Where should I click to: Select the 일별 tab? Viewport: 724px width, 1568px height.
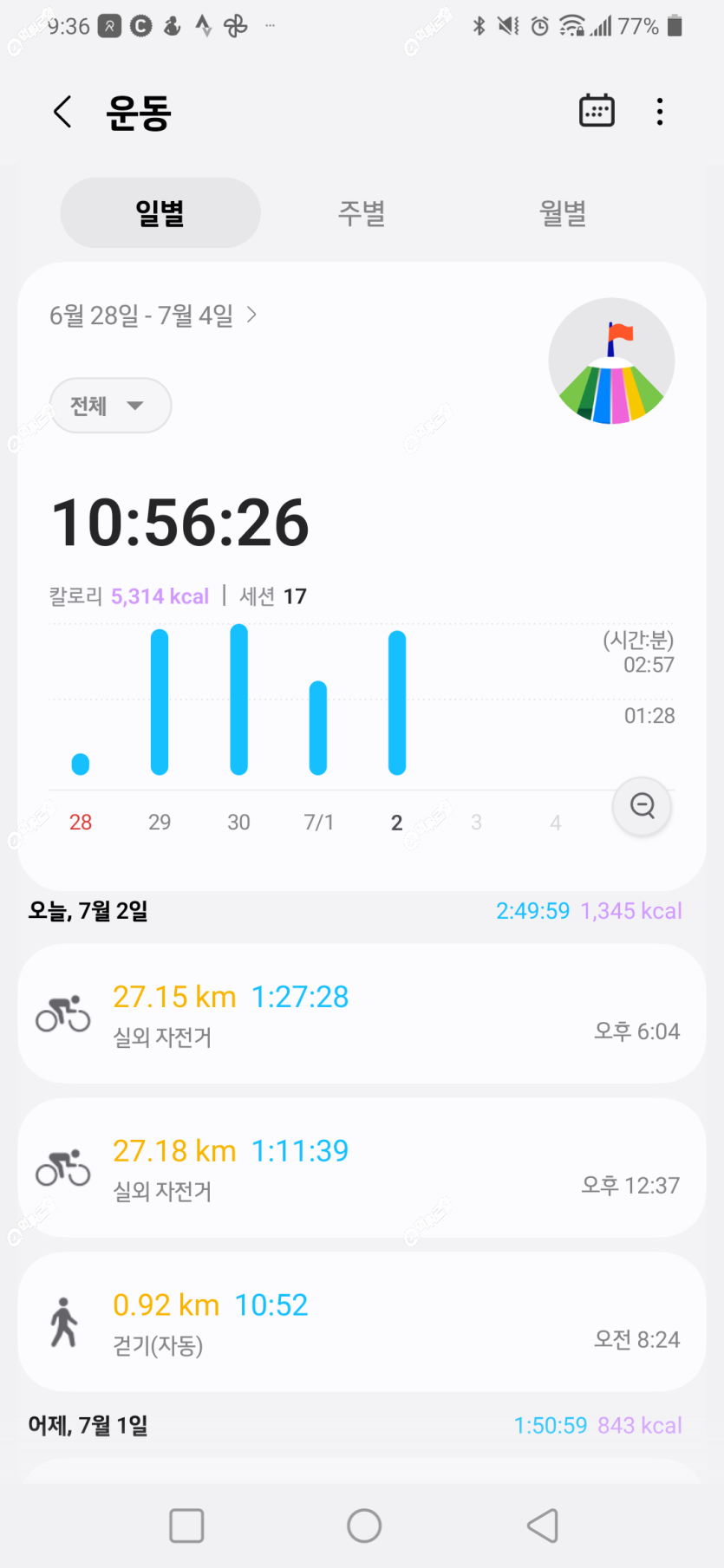coord(160,213)
